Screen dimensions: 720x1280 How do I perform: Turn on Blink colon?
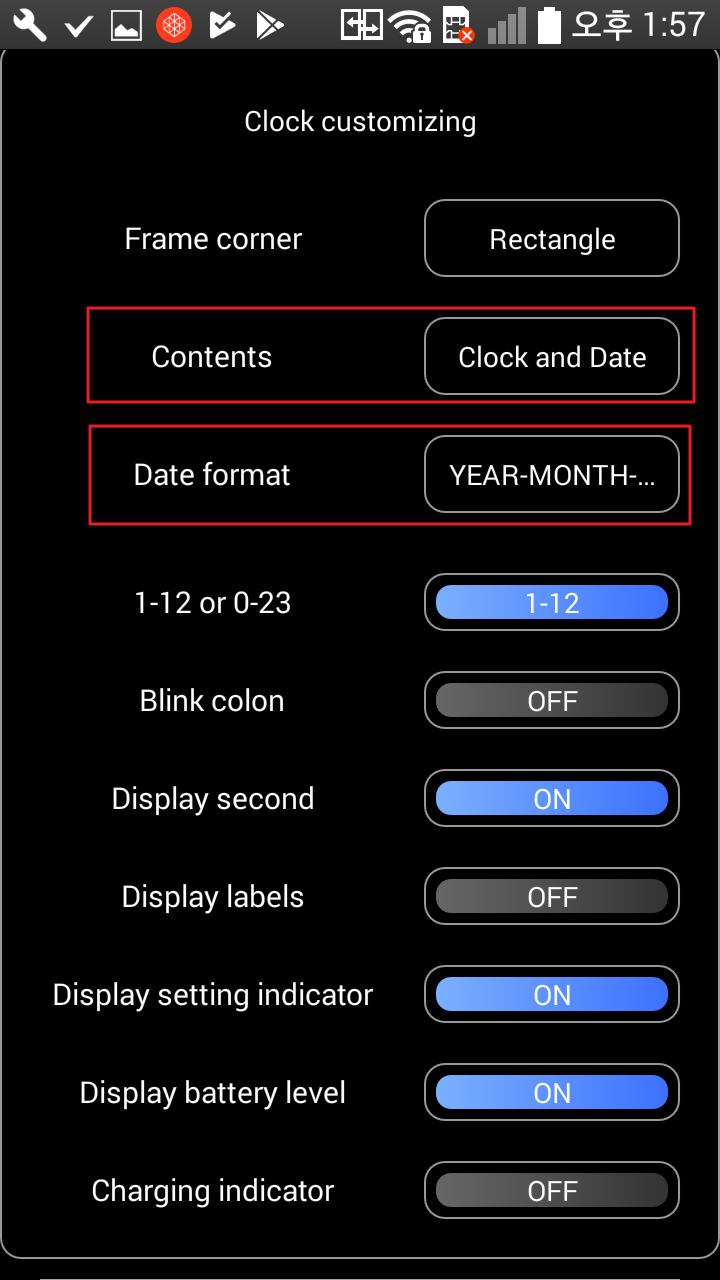click(552, 700)
